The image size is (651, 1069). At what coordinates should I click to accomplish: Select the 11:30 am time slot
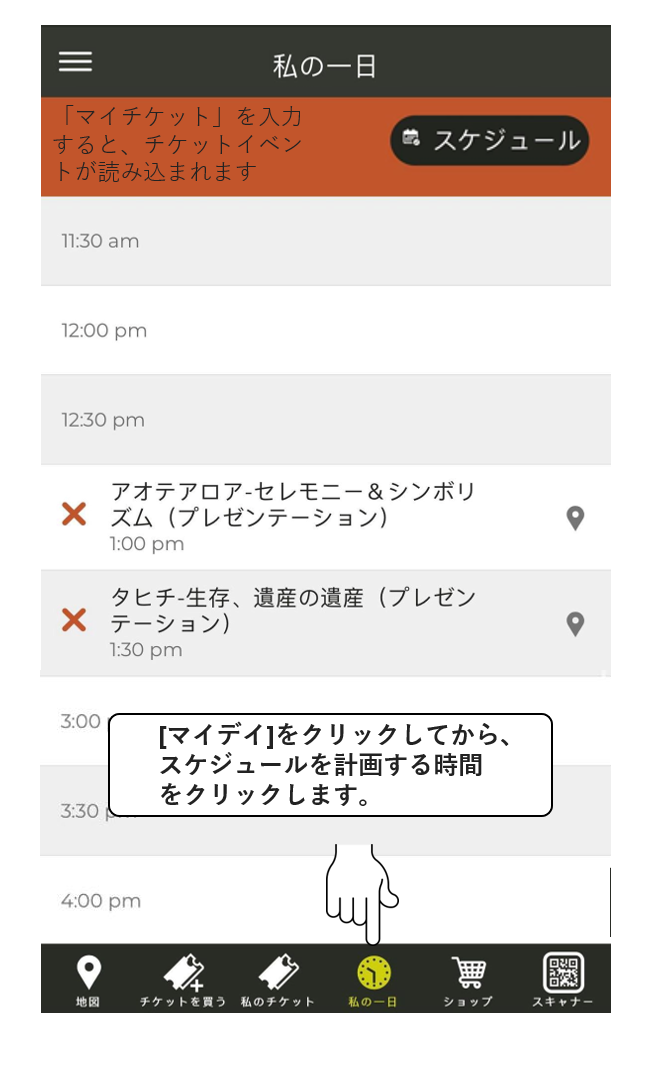click(x=325, y=241)
